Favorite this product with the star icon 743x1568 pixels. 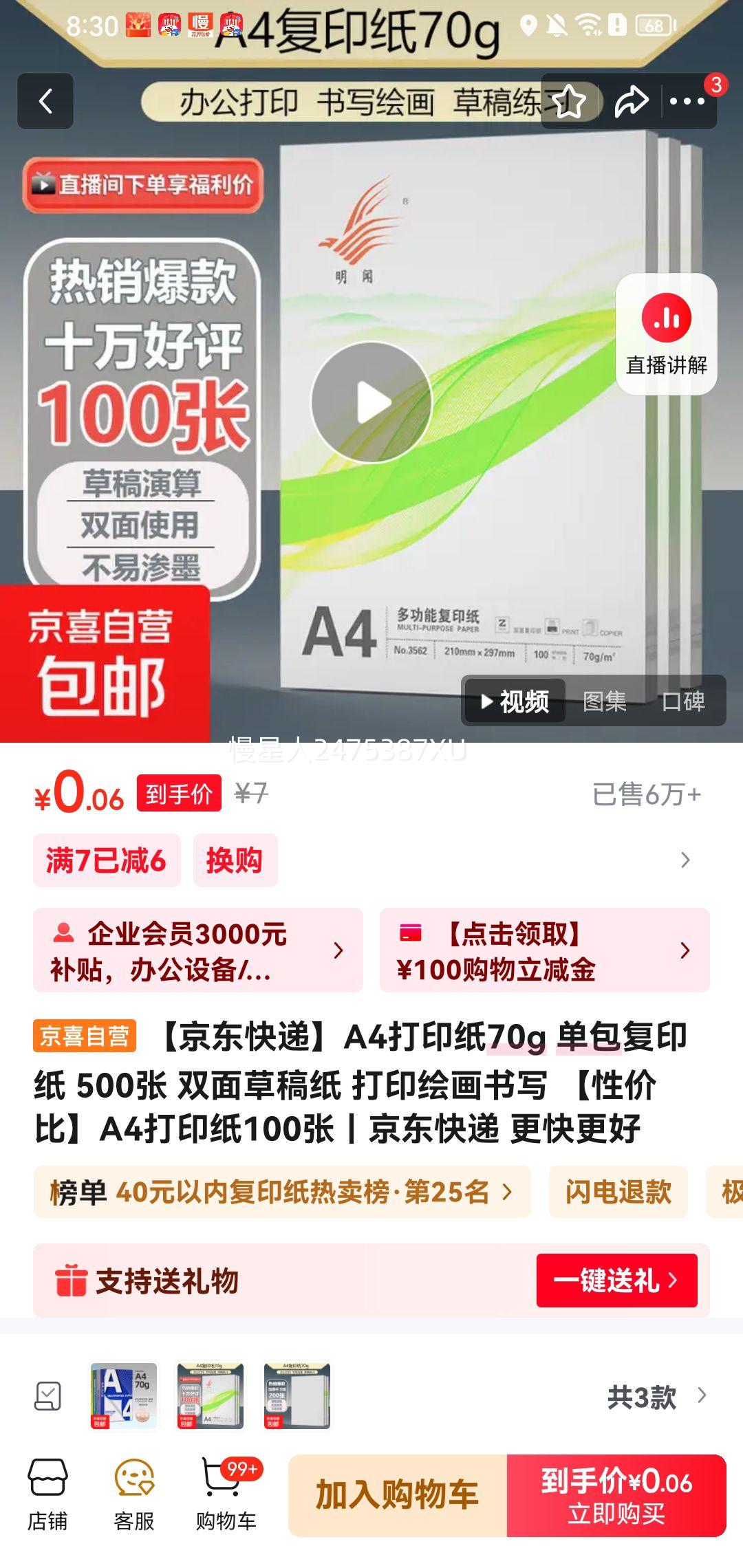[x=570, y=102]
